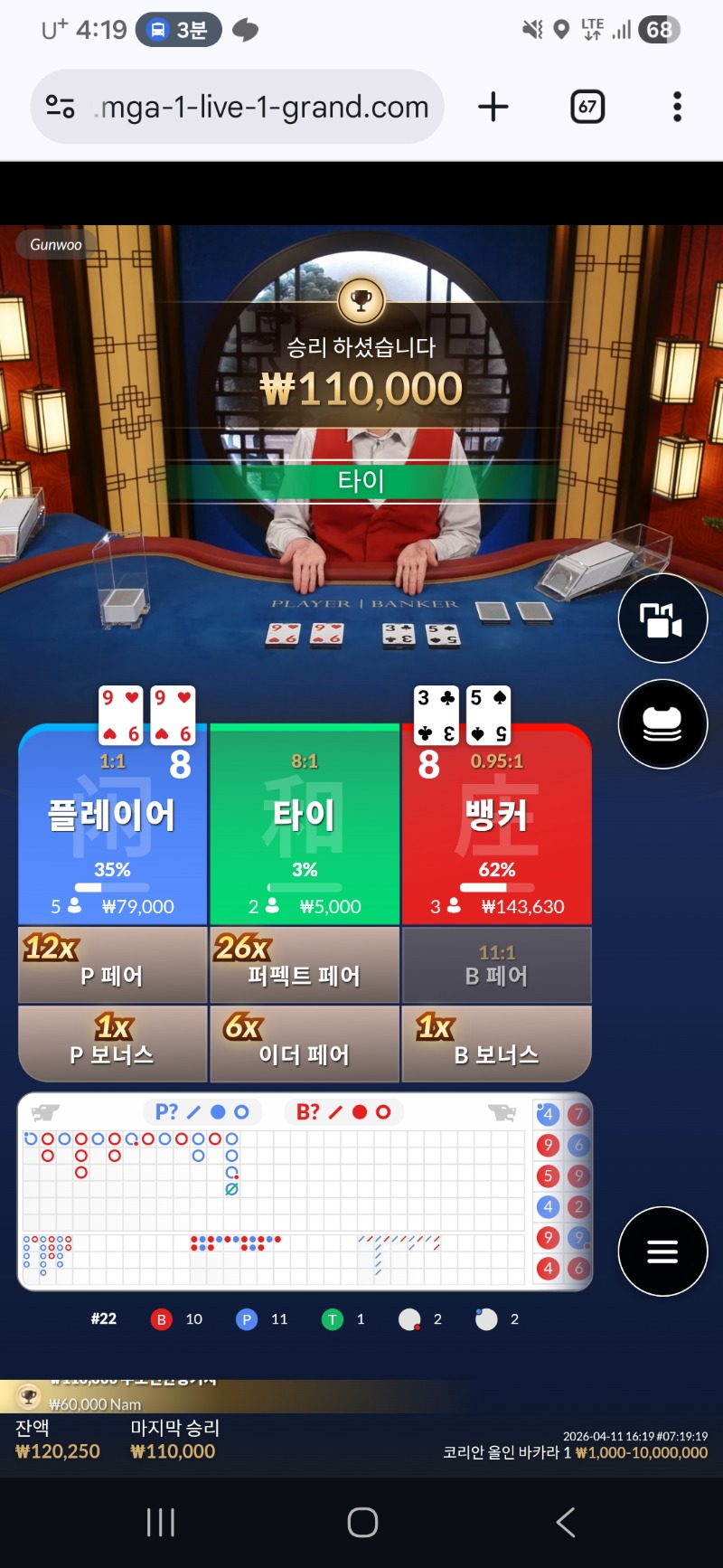Image resolution: width=723 pixels, height=1568 pixels.
Task: Open the game hamburger menu
Action: tap(662, 1252)
